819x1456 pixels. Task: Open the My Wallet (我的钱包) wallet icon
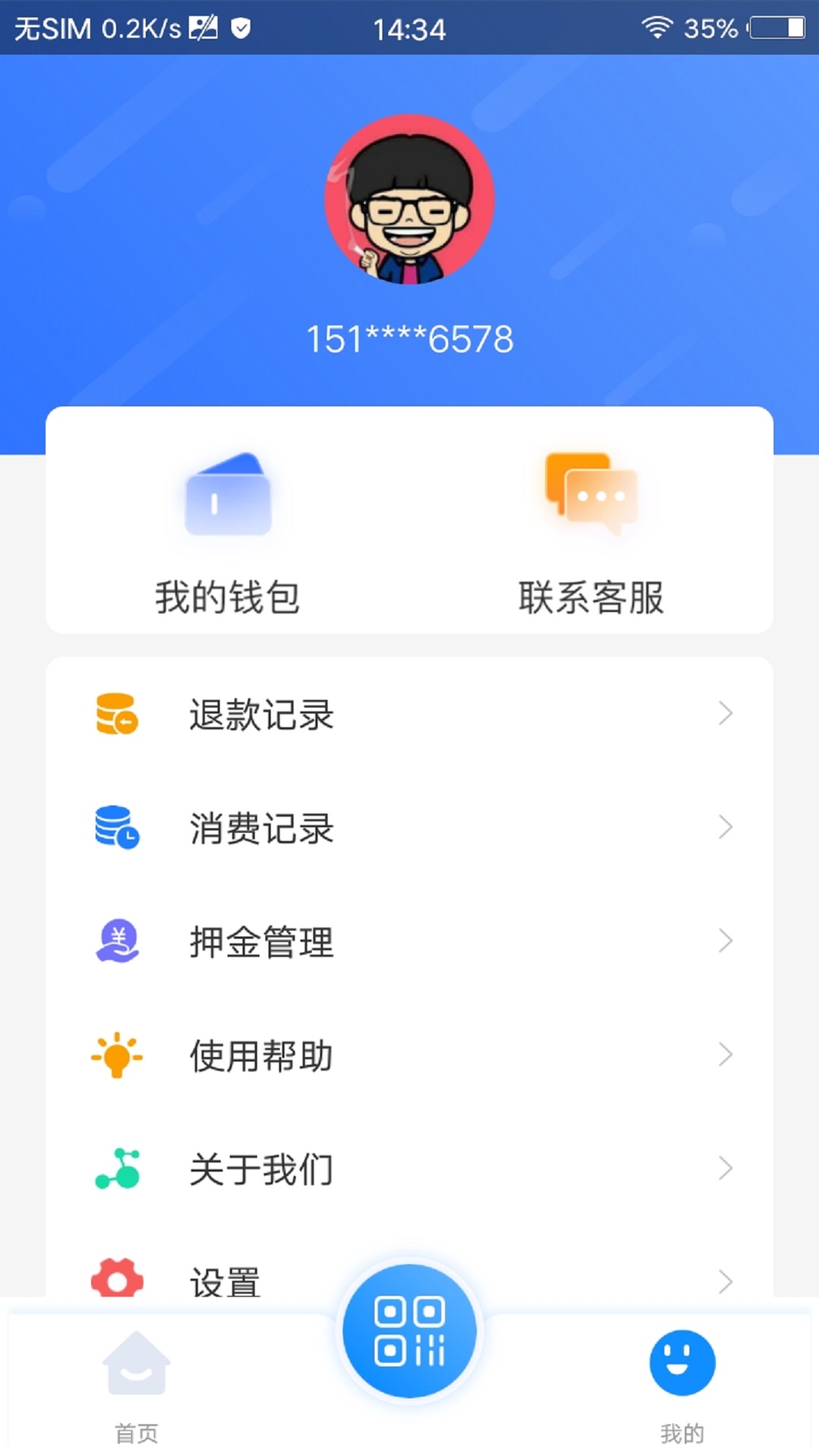(227, 497)
